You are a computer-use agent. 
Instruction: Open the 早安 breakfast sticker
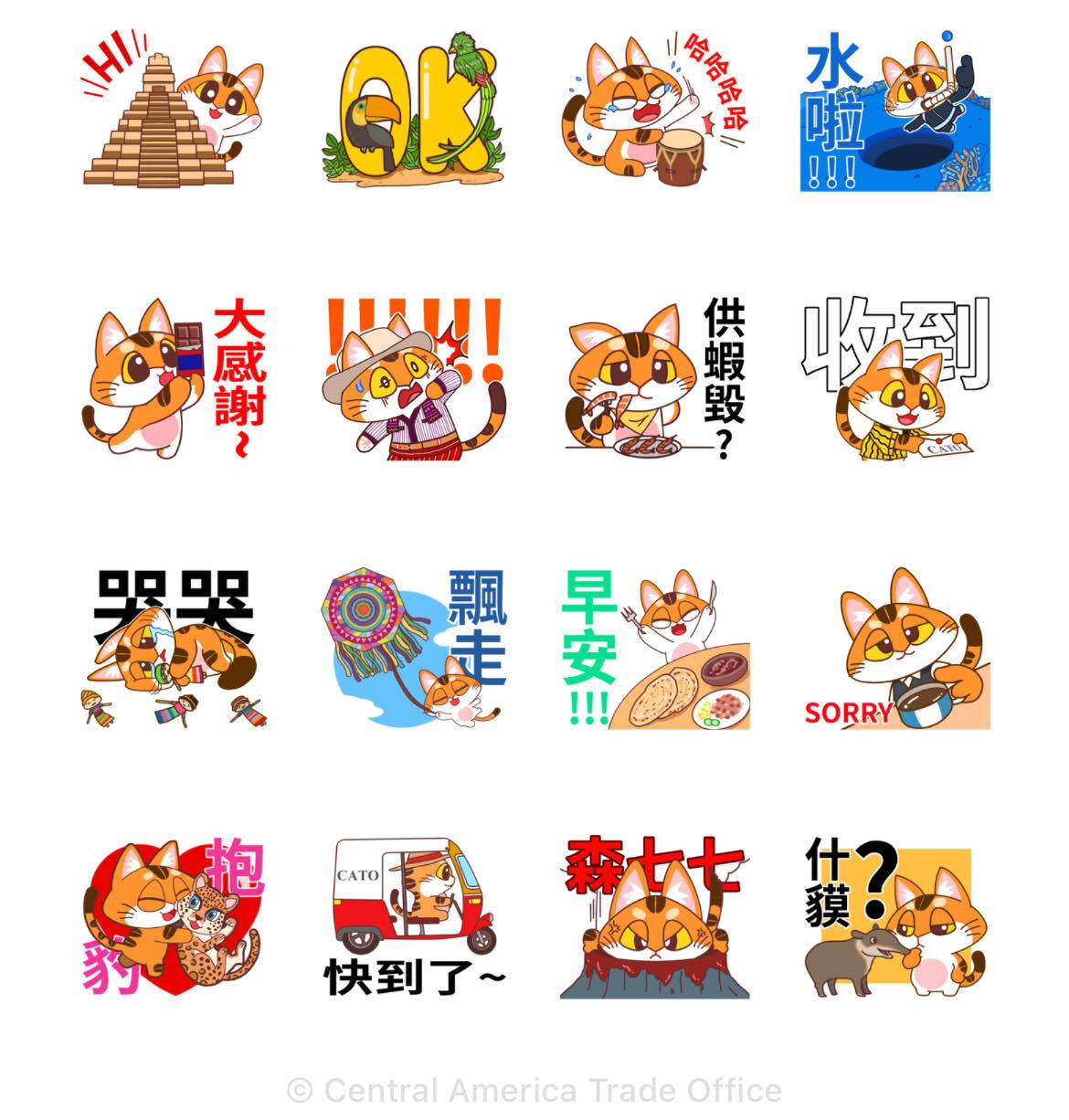coord(655,647)
